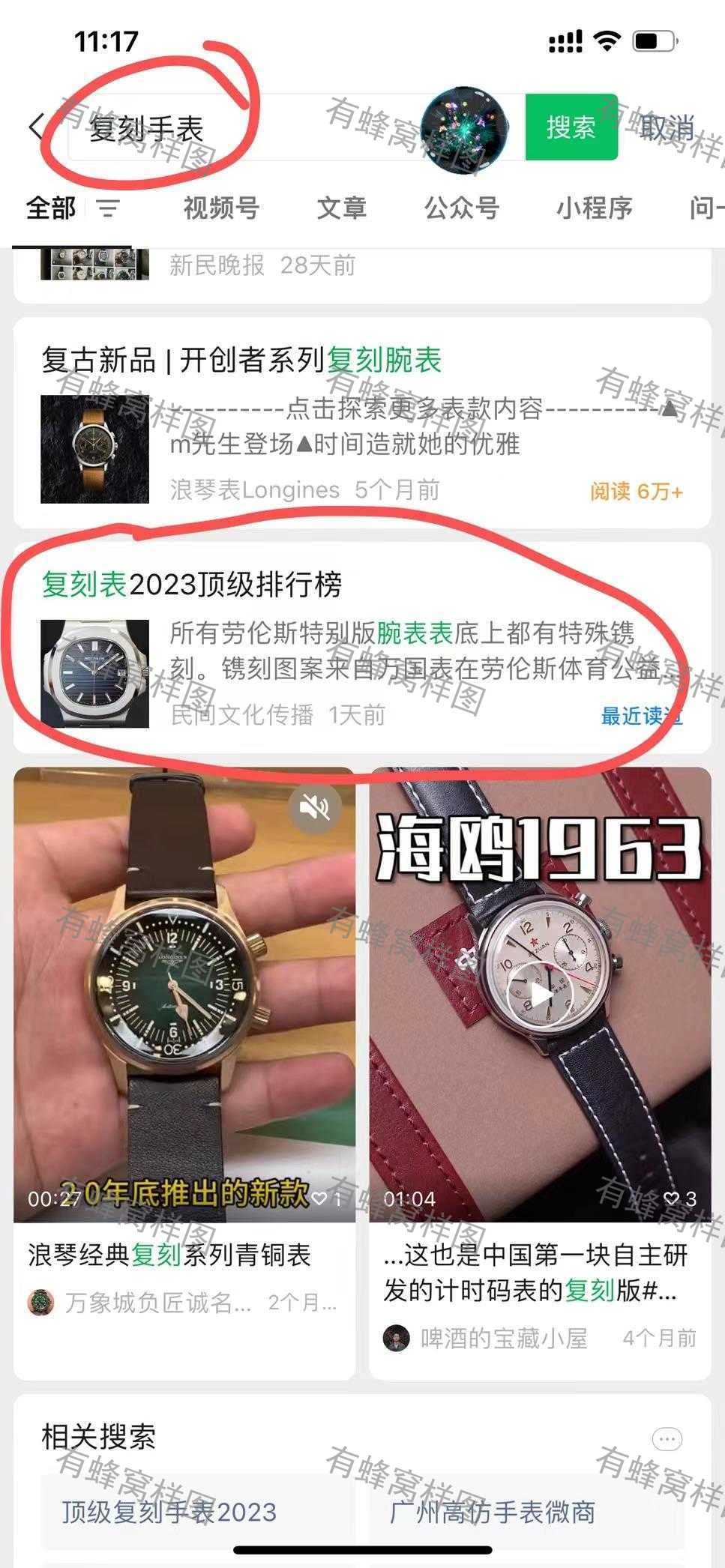
Task: Open the 浪琴经典复刻系列青铜表 video
Action: [184, 1073]
